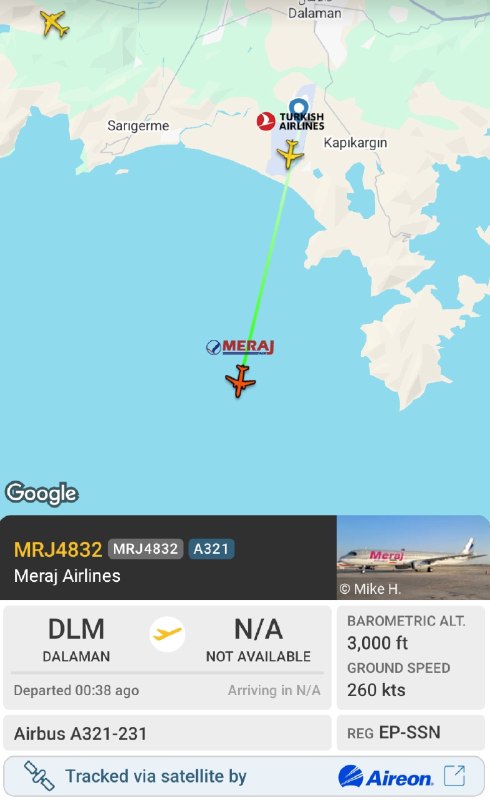Viewport: 490px width, 800px height.
Task: Open MRJ4832 Meraj Airlines flight header
Action: coord(168,557)
